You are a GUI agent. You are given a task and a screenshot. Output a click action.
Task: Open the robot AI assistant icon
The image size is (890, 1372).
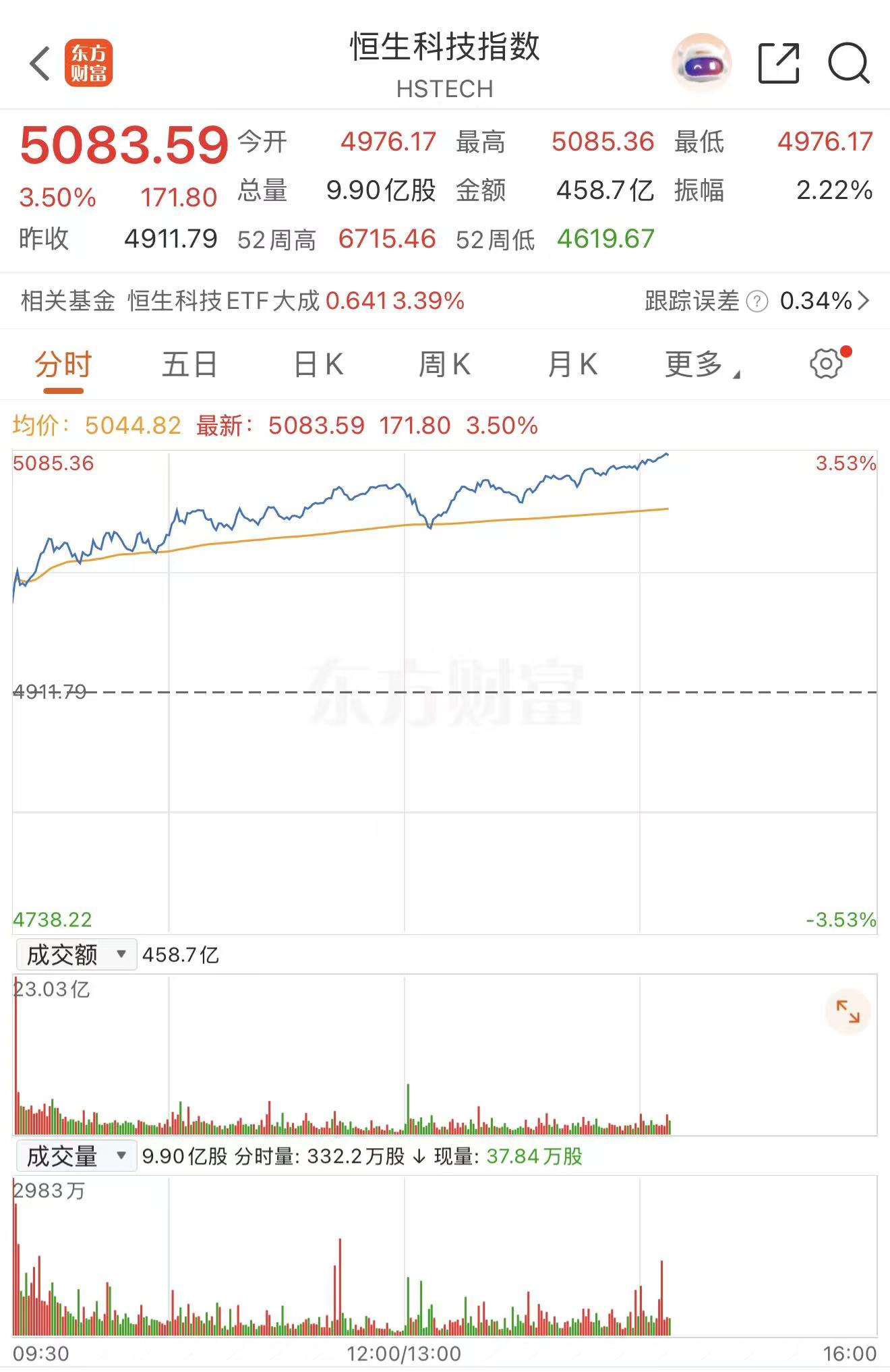701,63
